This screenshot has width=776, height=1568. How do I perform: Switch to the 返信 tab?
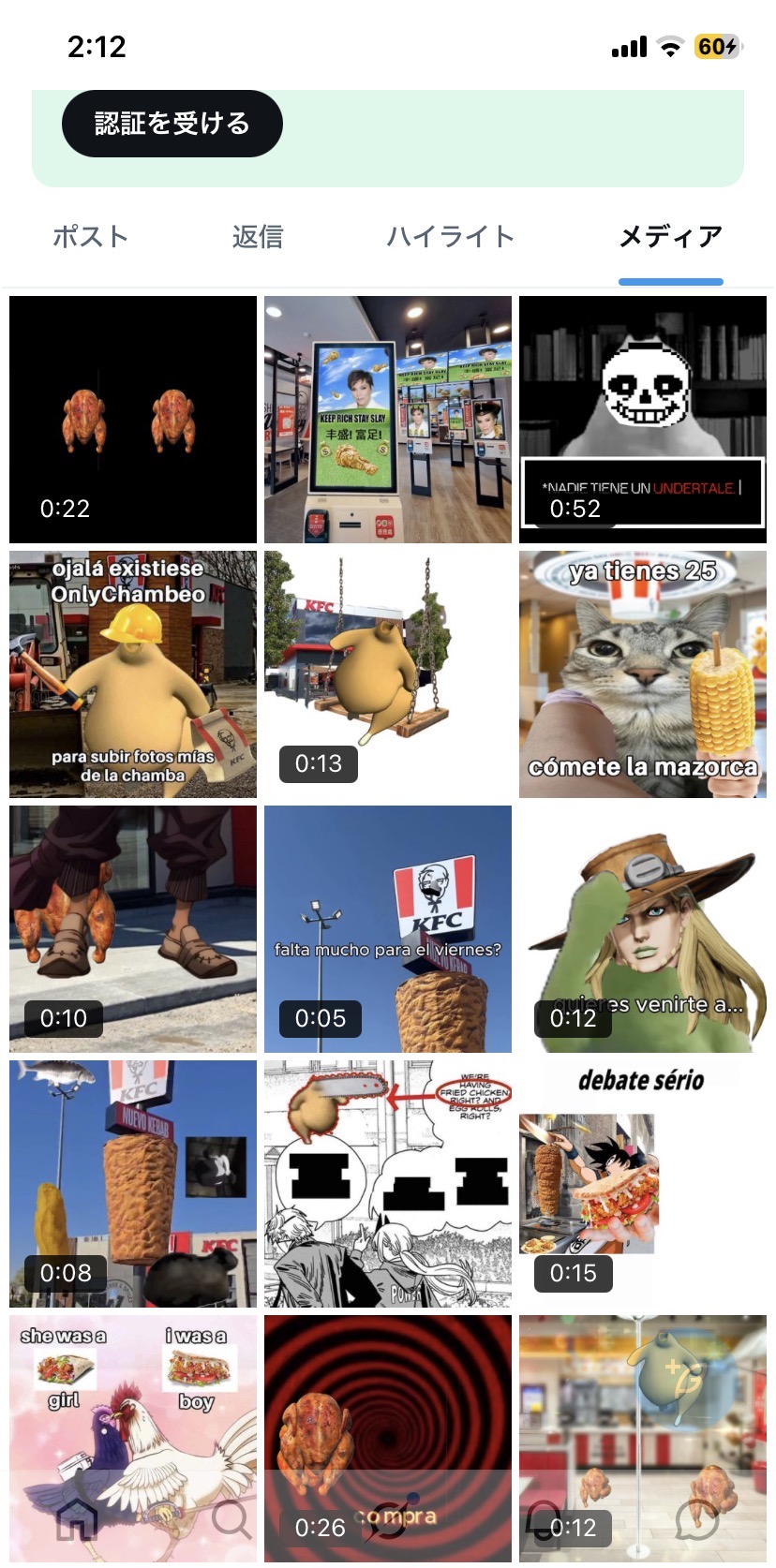(x=258, y=237)
